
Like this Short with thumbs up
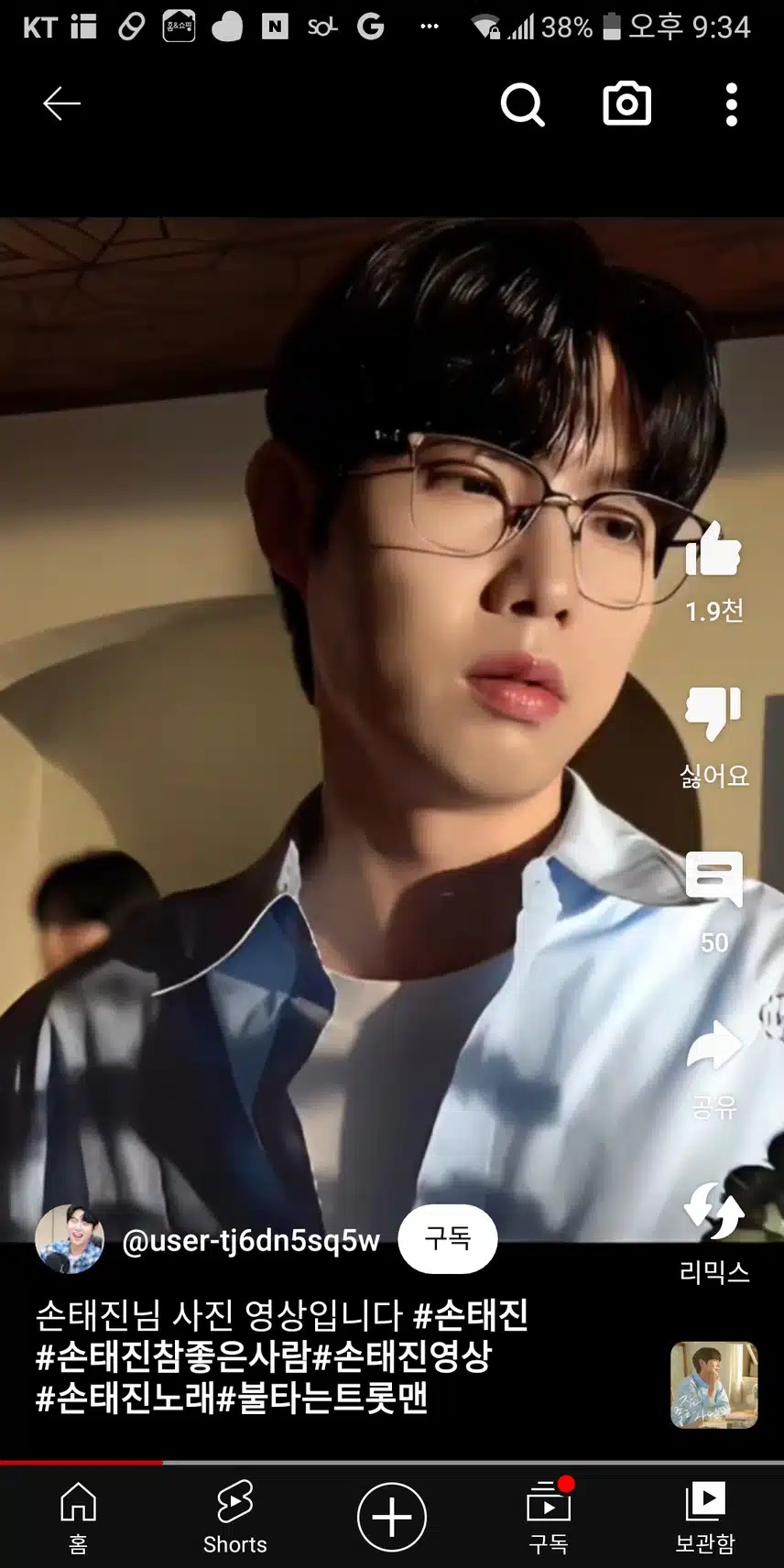pos(713,550)
